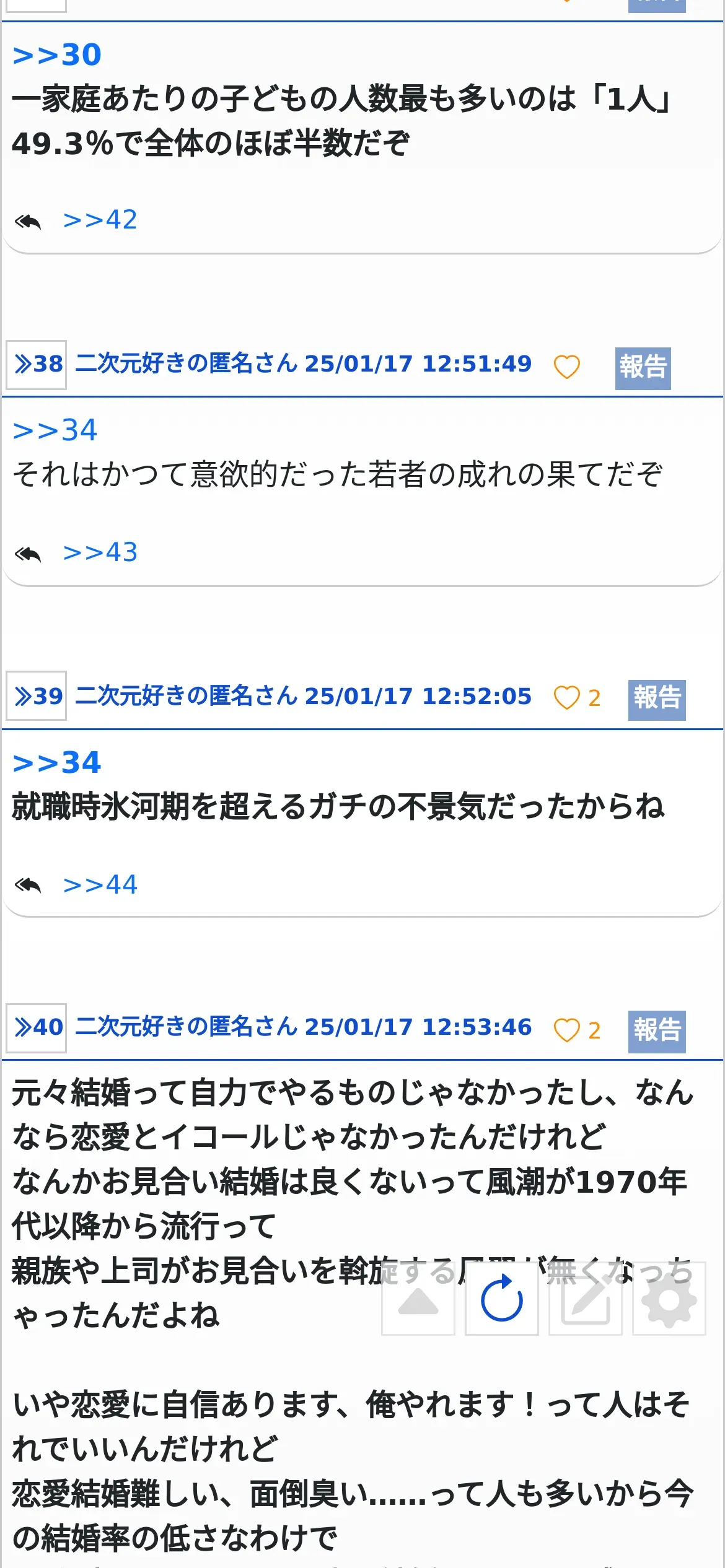
Task: Like post 38 with the heart icon
Action: (x=566, y=367)
